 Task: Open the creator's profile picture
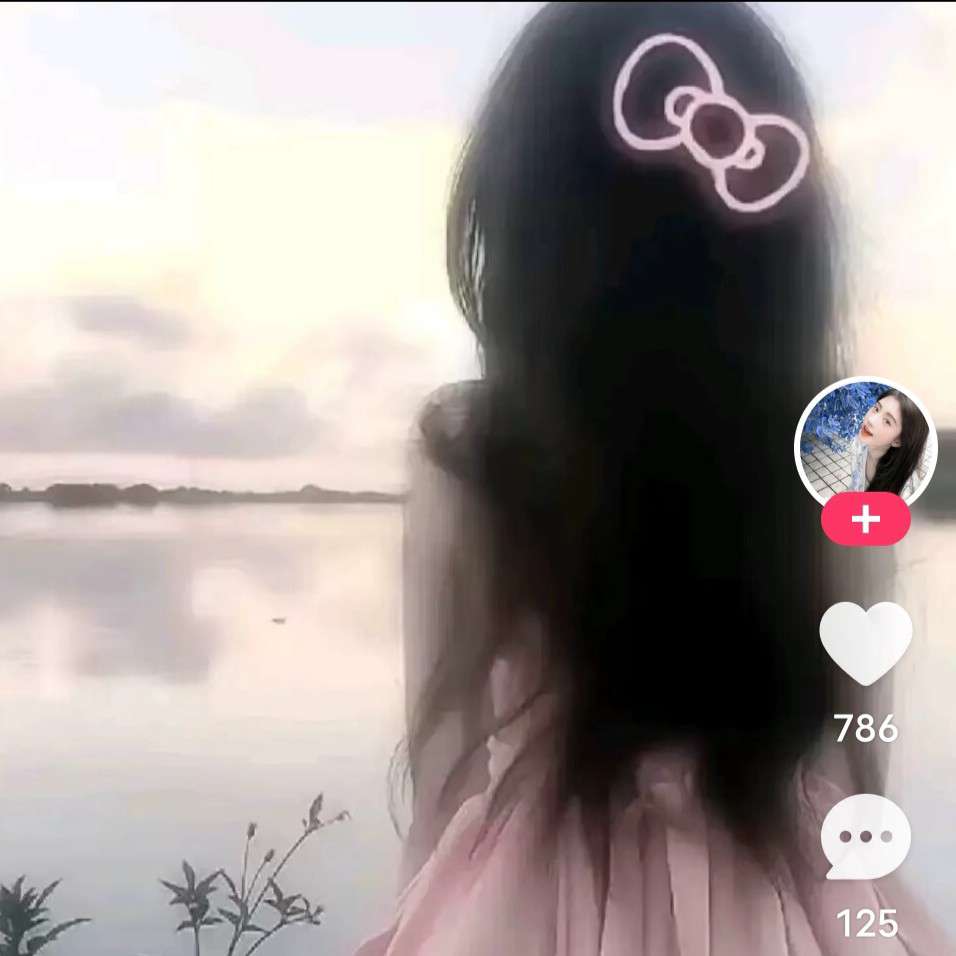[x=865, y=442]
